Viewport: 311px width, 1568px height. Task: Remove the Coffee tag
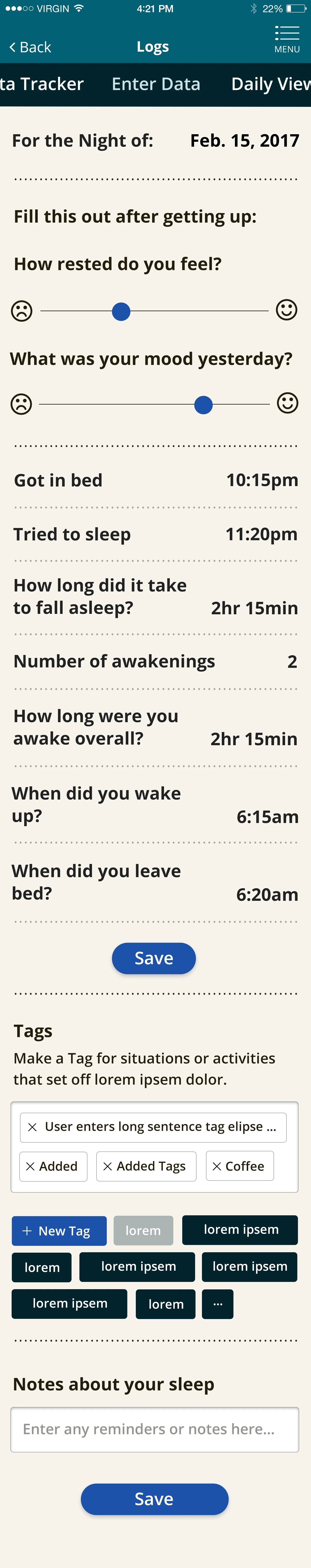[x=217, y=1166]
